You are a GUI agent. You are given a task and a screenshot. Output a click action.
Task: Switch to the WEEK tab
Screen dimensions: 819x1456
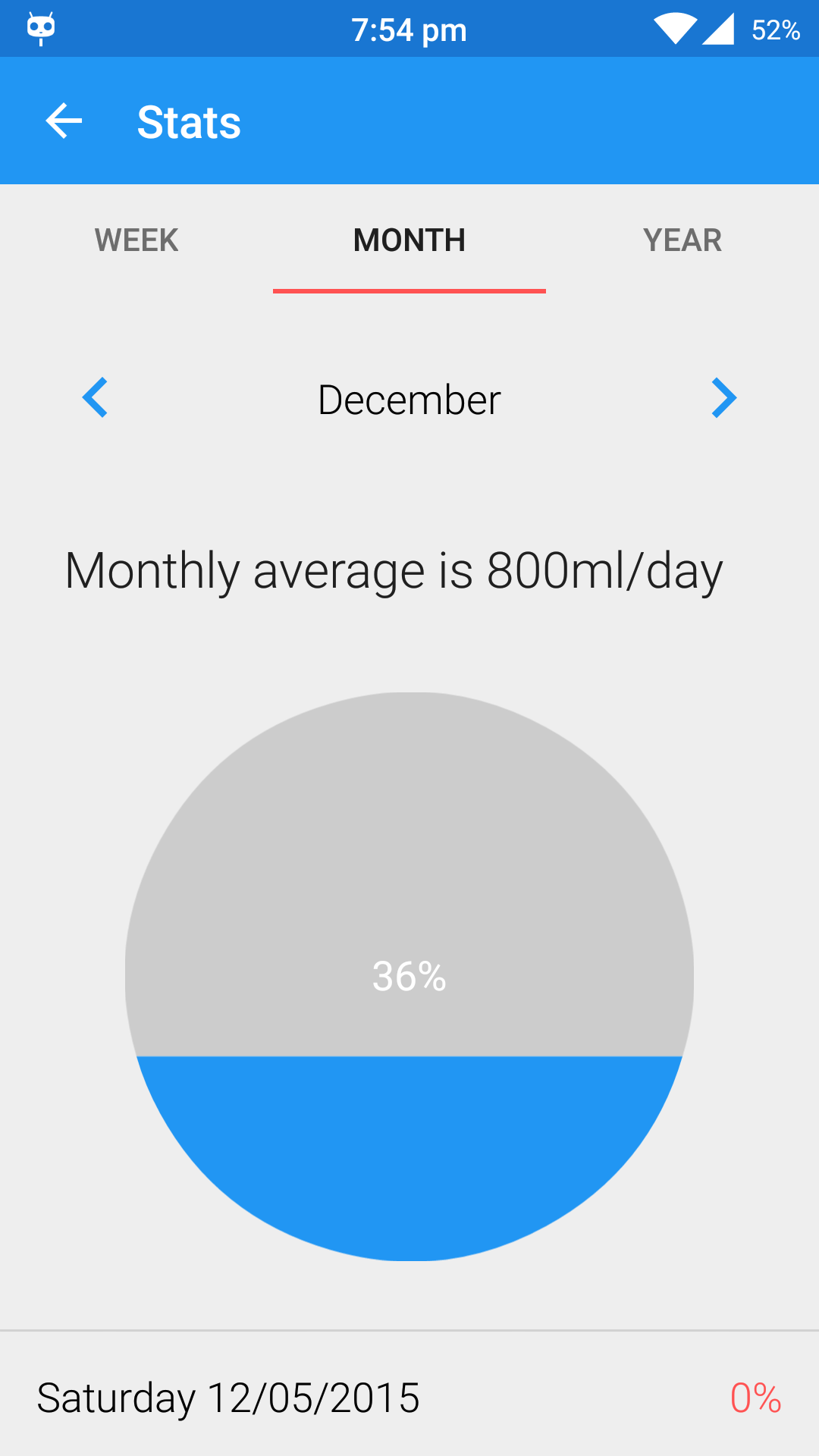[x=136, y=240]
